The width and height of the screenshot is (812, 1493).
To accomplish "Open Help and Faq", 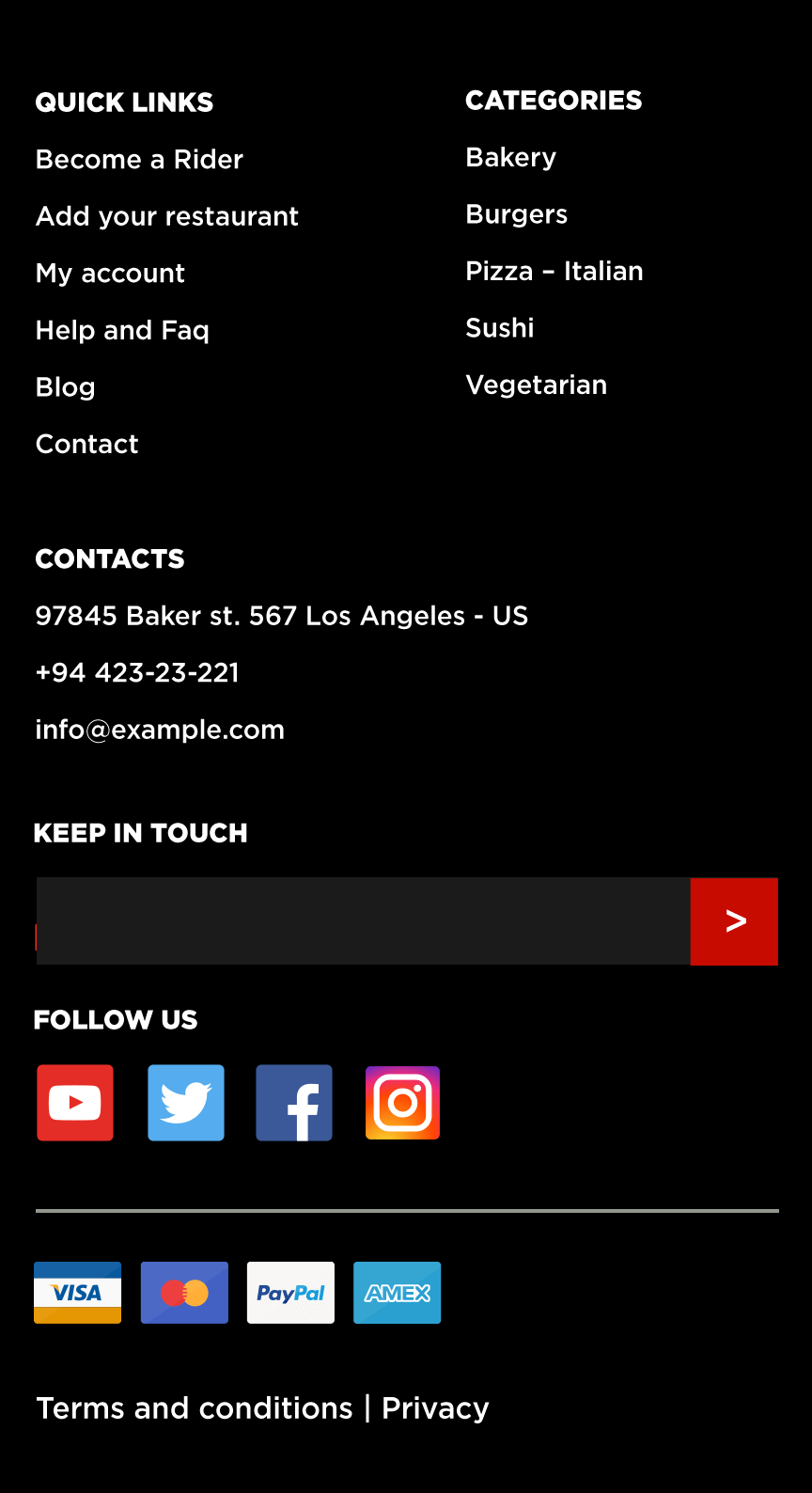I will (122, 330).
